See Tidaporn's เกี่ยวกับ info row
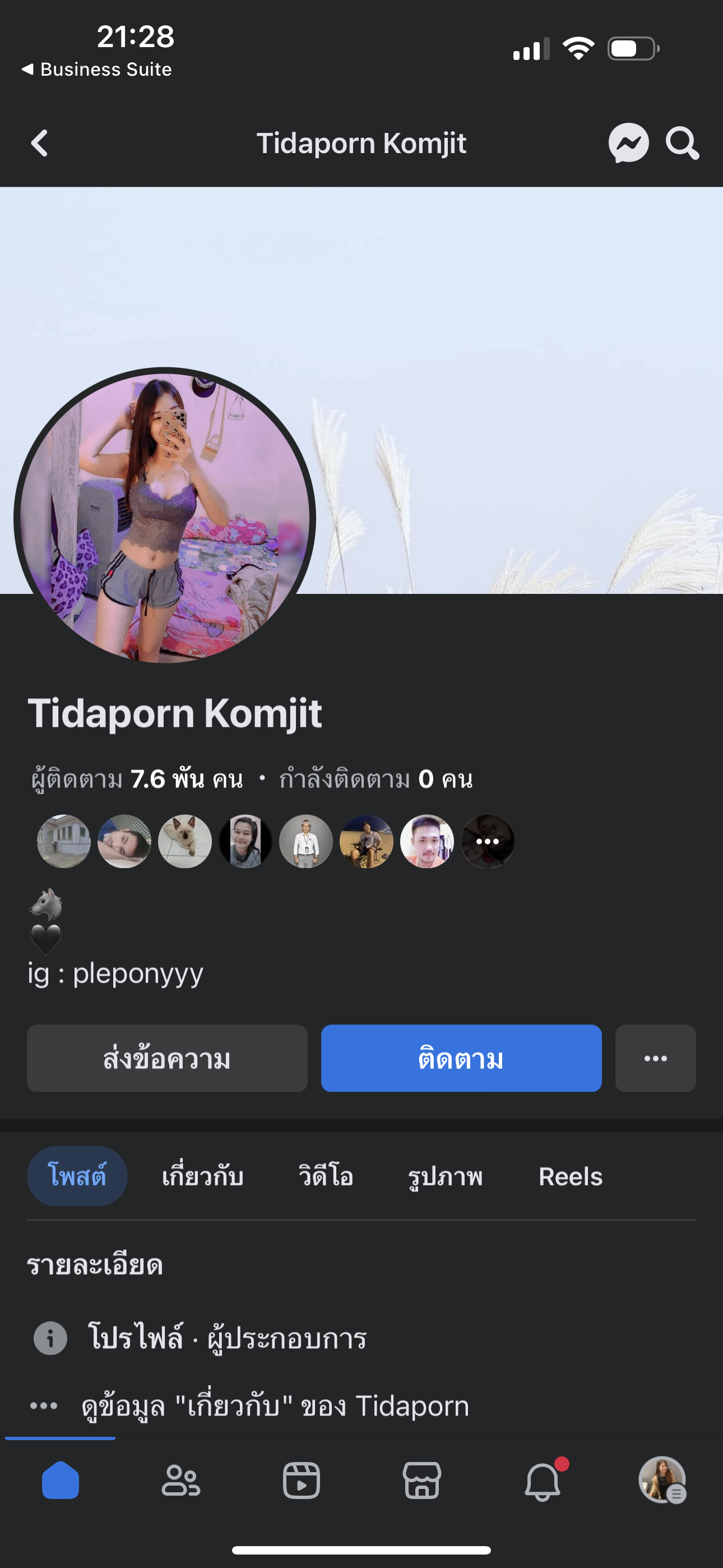 (x=275, y=1406)
